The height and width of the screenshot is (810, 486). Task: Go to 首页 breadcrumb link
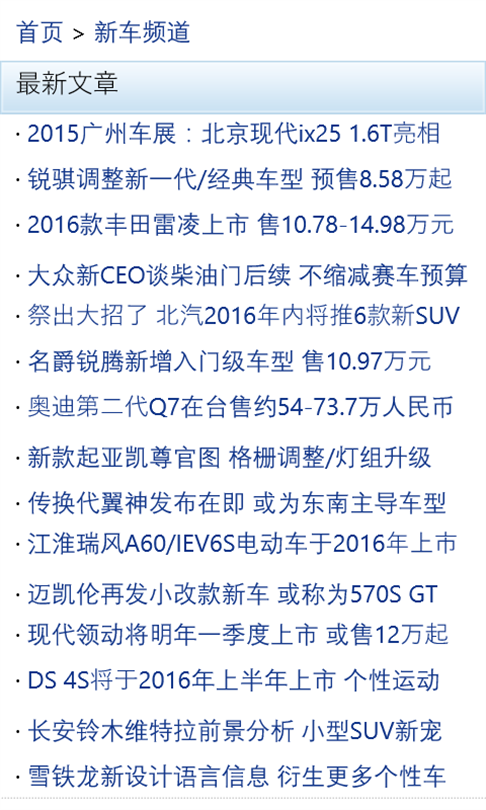[x=39, y=32]
